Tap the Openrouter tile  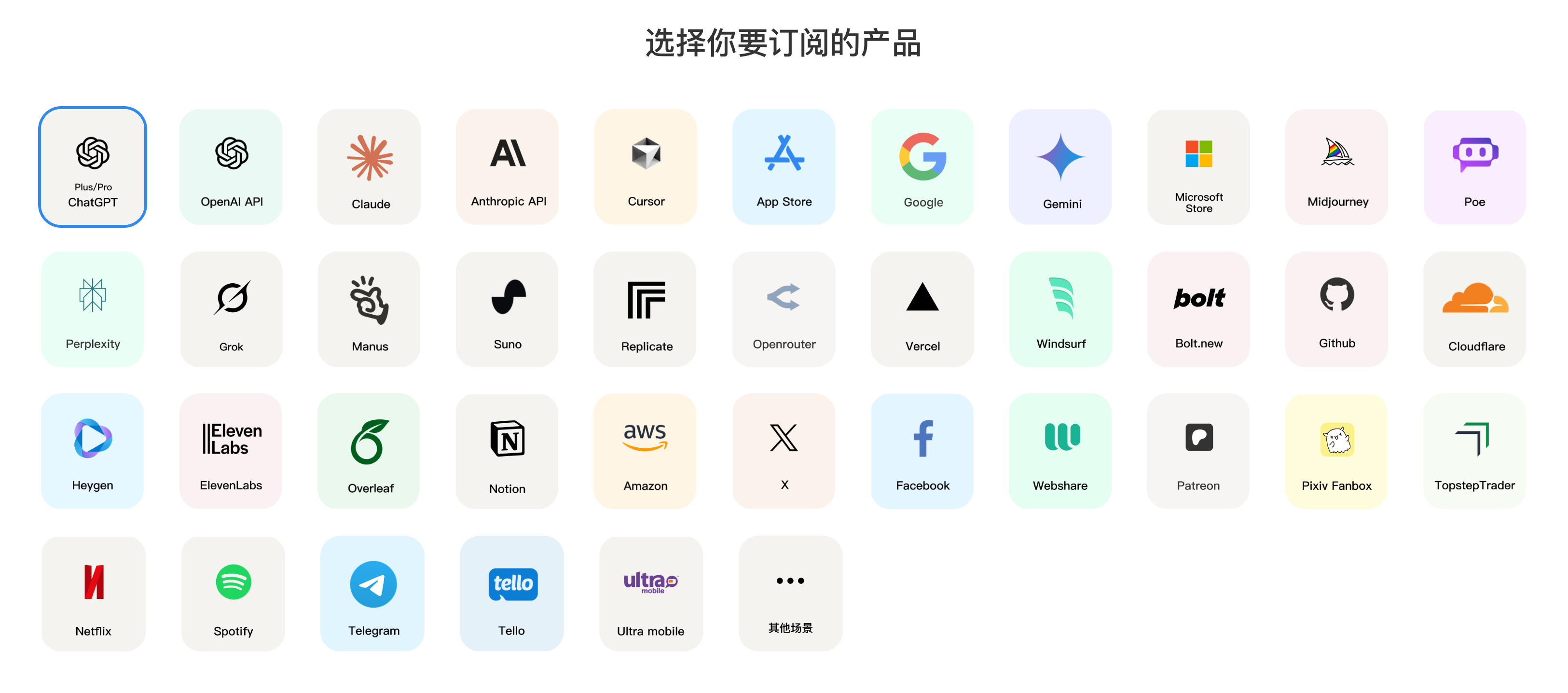point(784,309)
